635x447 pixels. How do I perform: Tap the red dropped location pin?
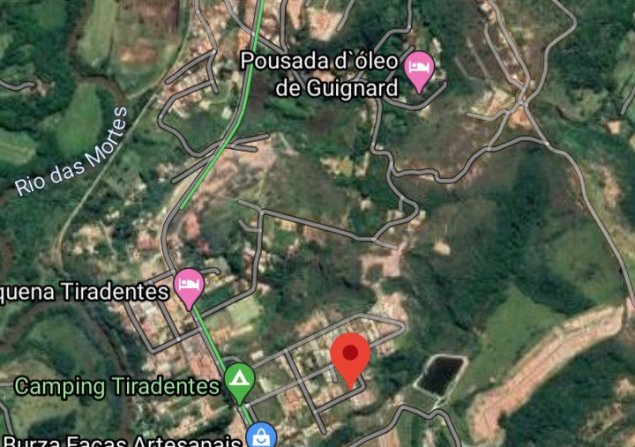[x=350, y=358]
